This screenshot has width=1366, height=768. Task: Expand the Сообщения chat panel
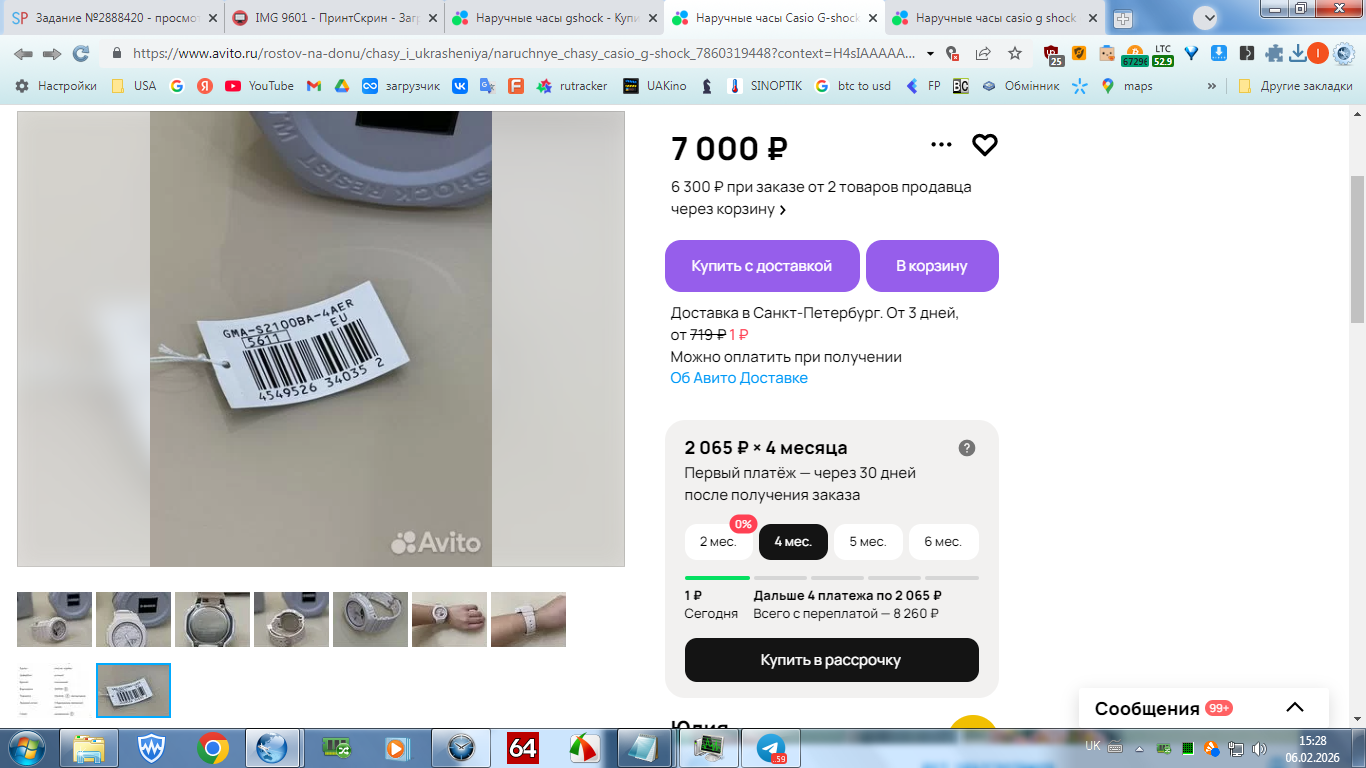1295,708
